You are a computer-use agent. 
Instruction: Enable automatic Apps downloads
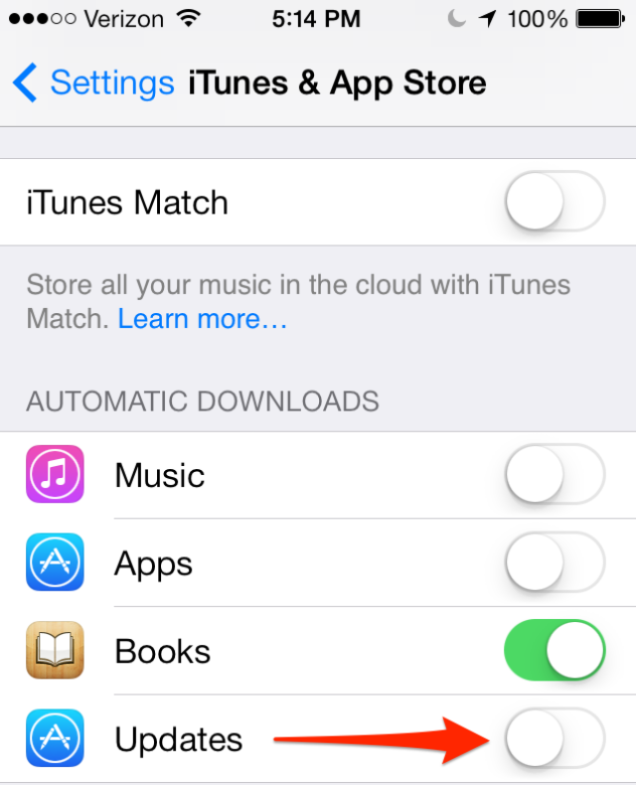pyautogui.click(x=554, y=563)
